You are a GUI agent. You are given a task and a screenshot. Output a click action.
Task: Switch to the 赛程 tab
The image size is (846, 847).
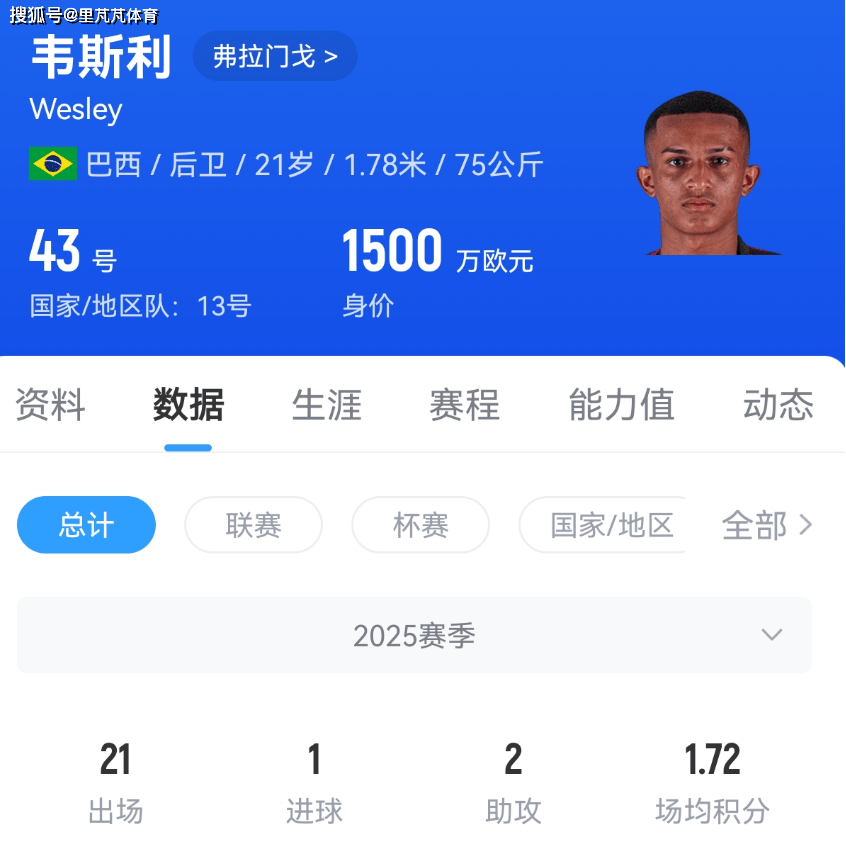tap(464, 405)
